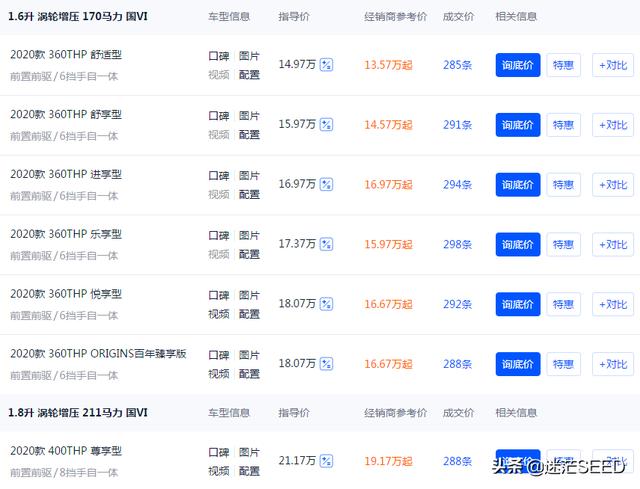Watch 视频 for 2020款 360THP 乐享型
Image resolution: width=640 pixels, height=489 pixels.
click(x=218, y=254)
